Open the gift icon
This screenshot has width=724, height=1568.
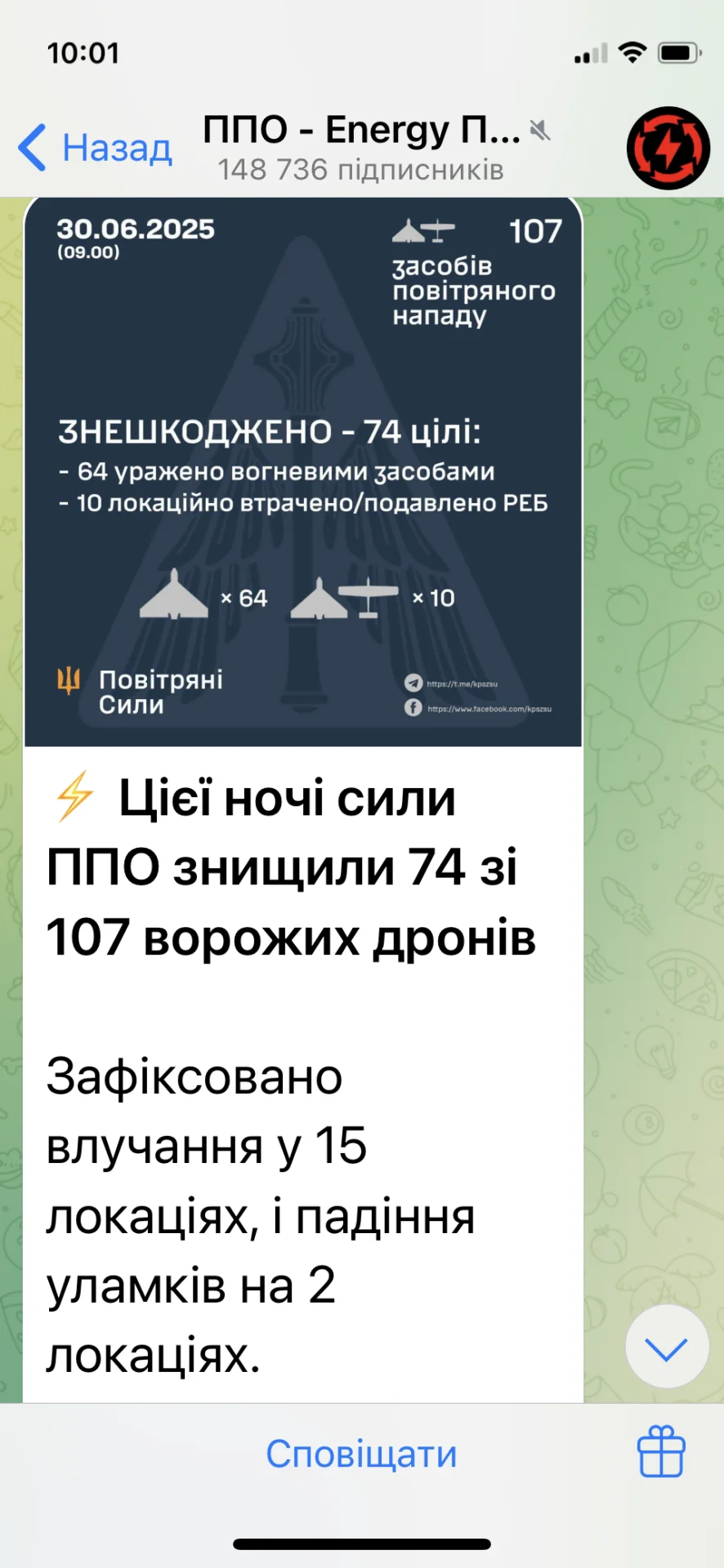[x=660, y=1451]
